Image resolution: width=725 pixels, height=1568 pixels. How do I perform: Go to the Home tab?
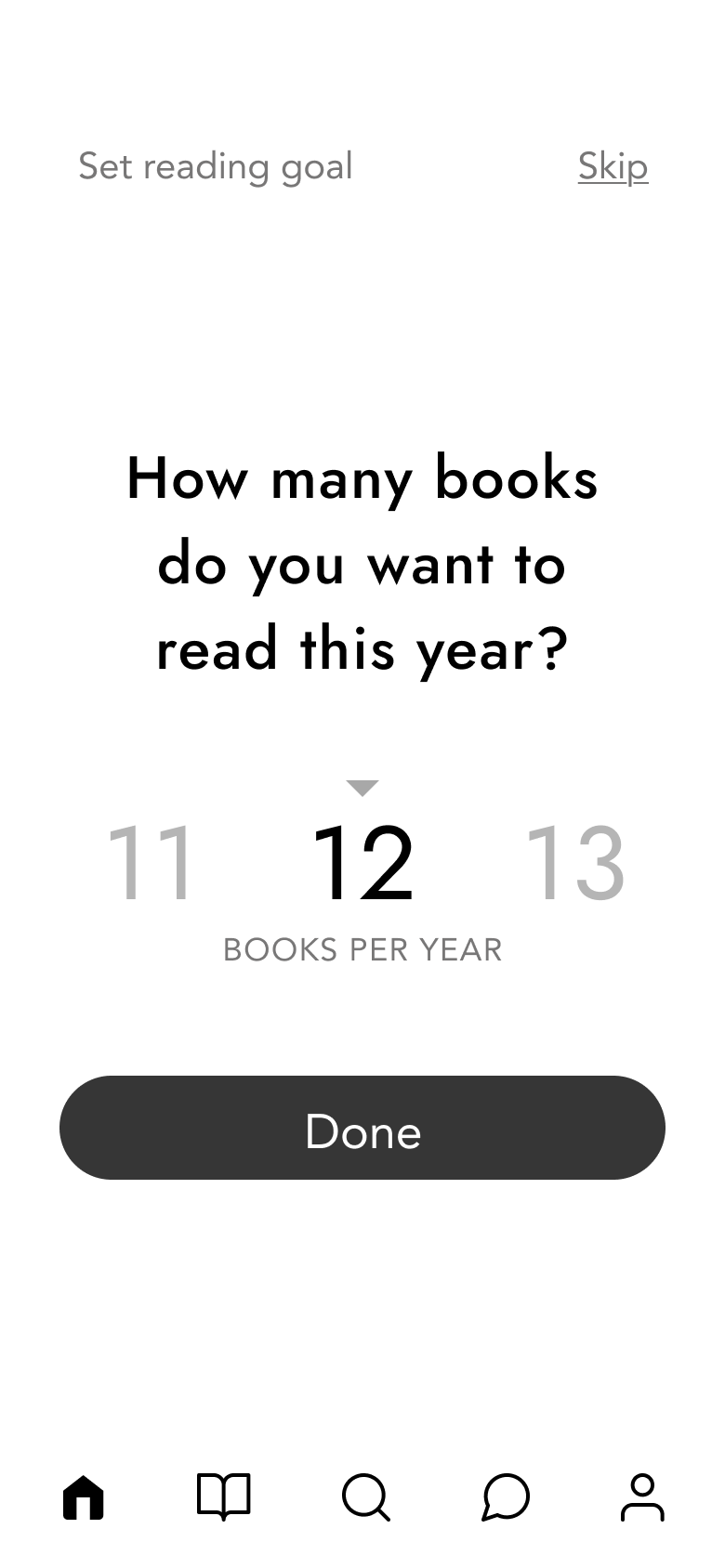pyautogui.click(x=84, y=1497)
